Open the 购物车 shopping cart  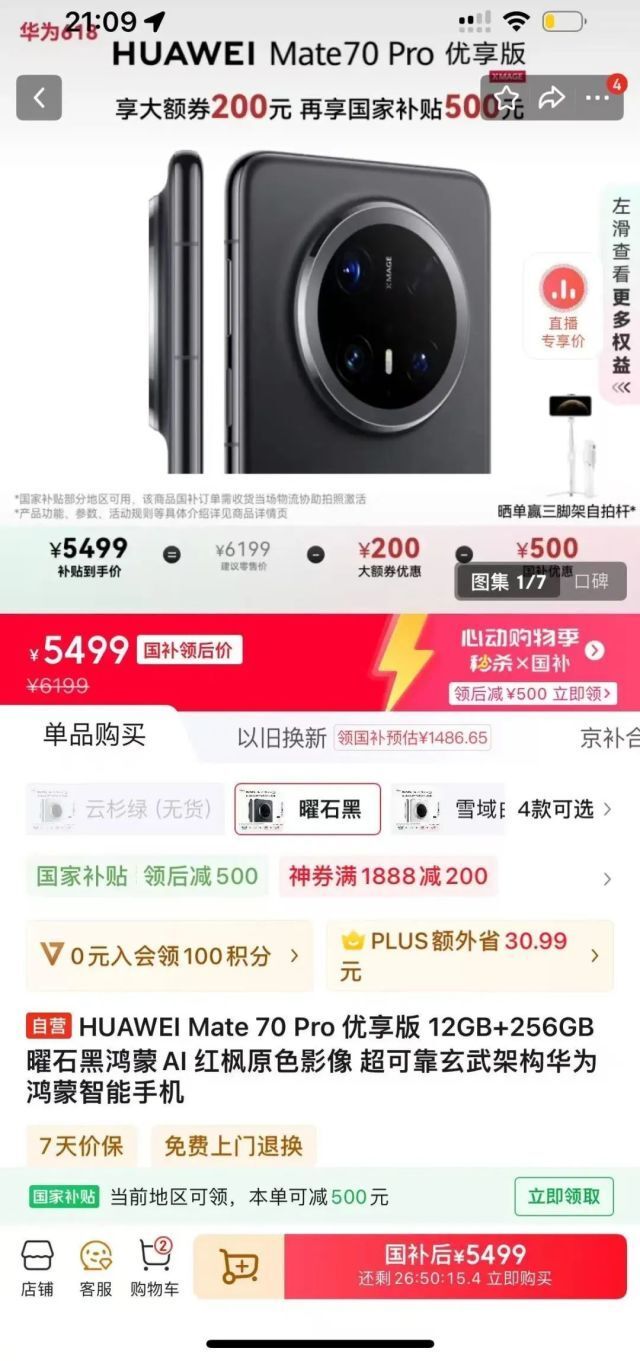[154, 1268]
